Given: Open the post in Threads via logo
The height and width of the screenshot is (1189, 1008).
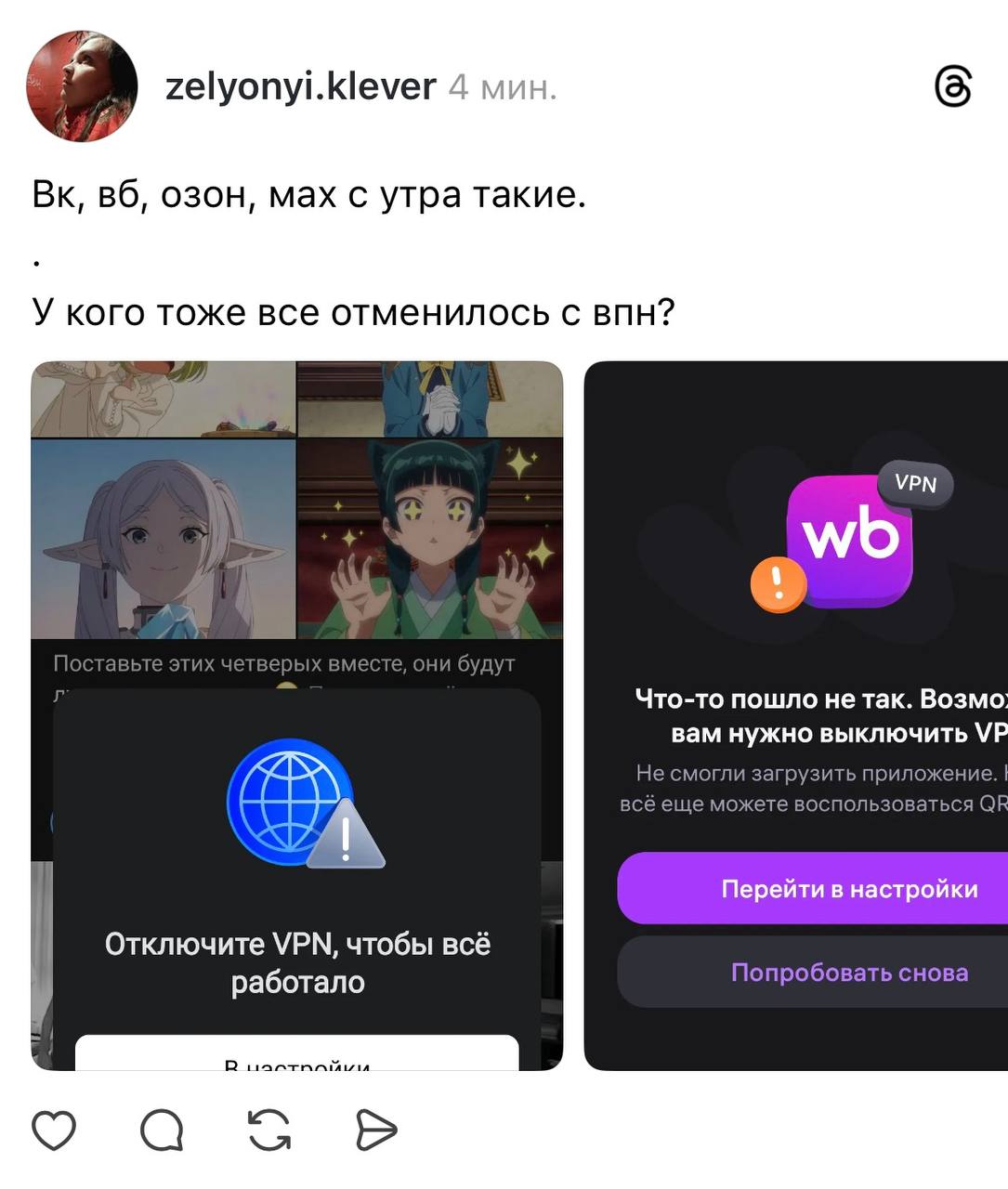Looking at the screenshot, I should tap(952, 87).
